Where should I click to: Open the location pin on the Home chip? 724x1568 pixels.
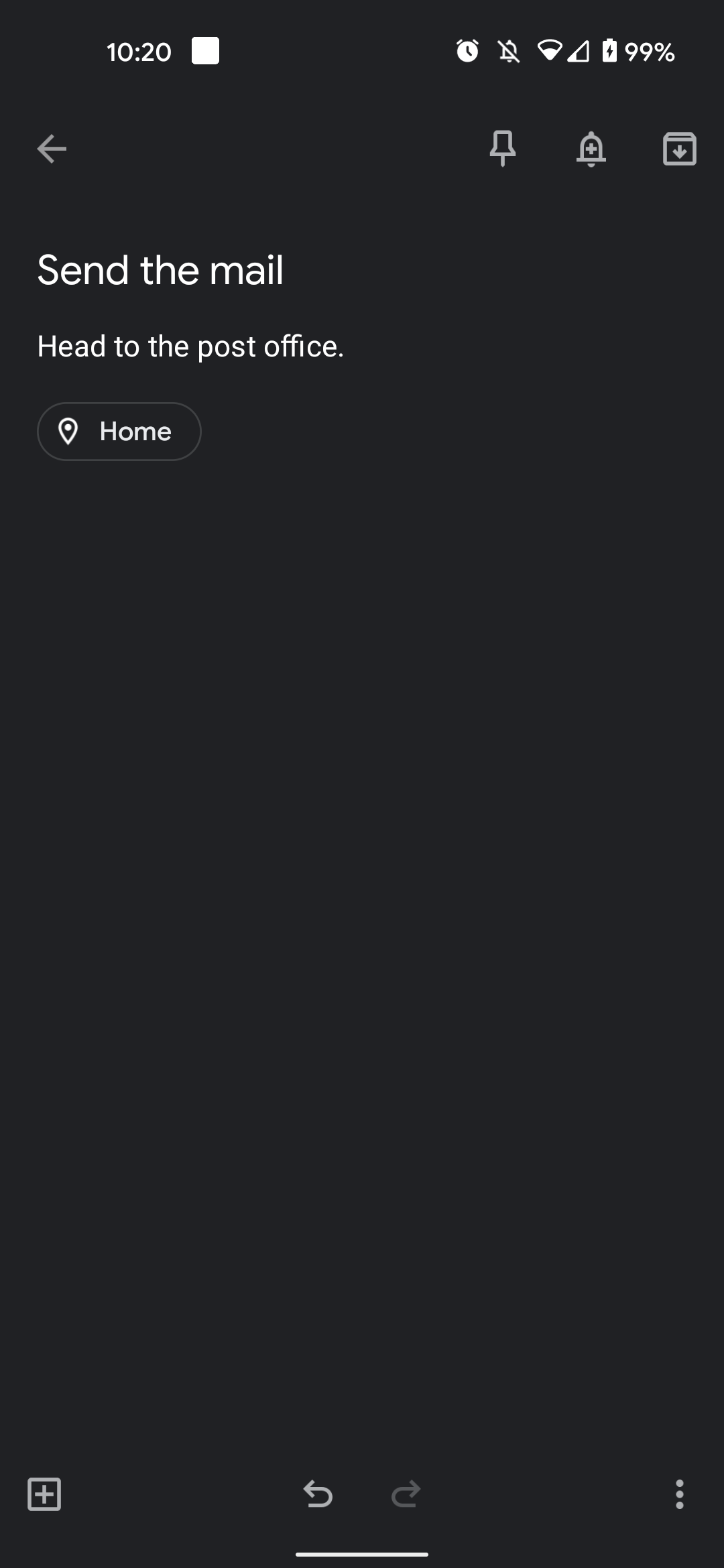click(x=71, y=432)
